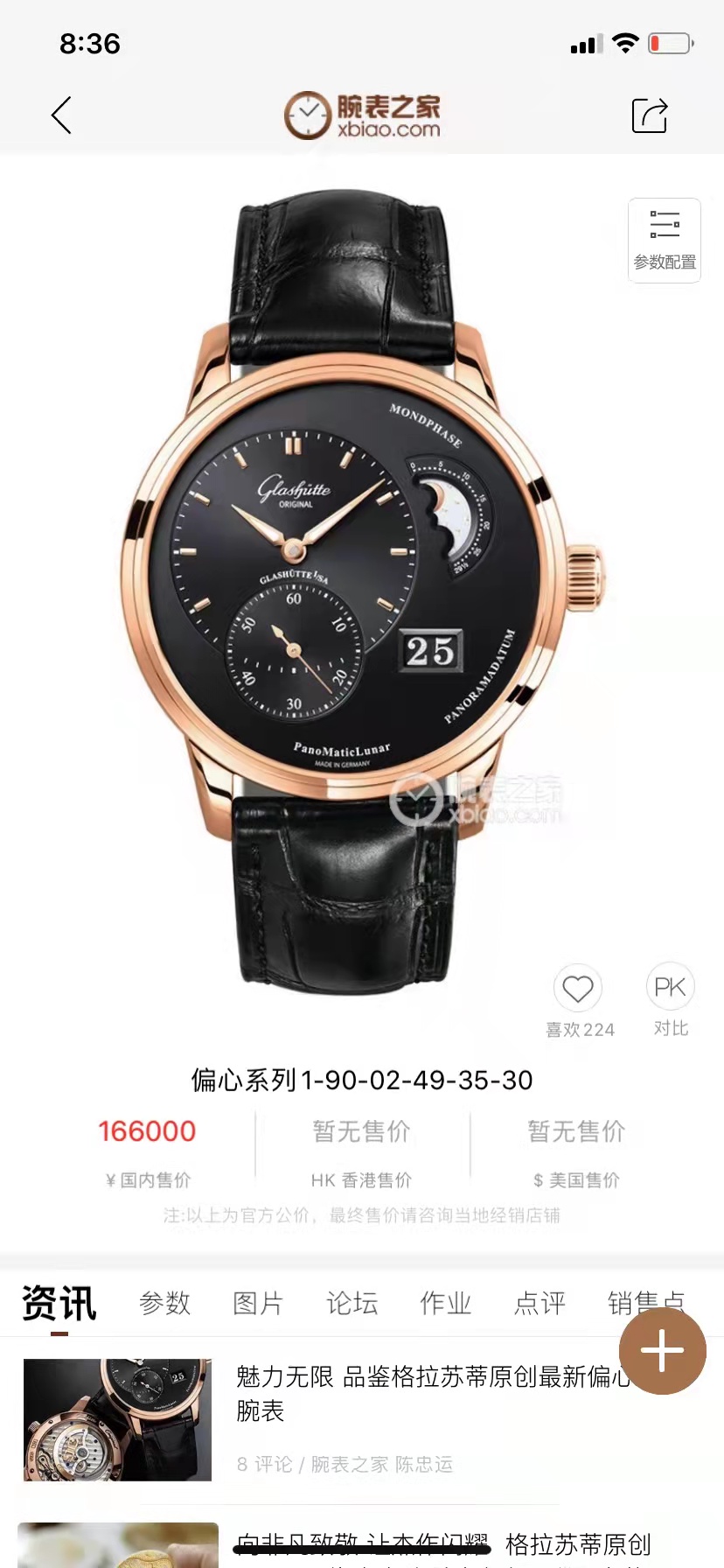This screenshot has width=724, height=1568.
Task: Open the 论坛 tab
Action: click(352, 1303)
